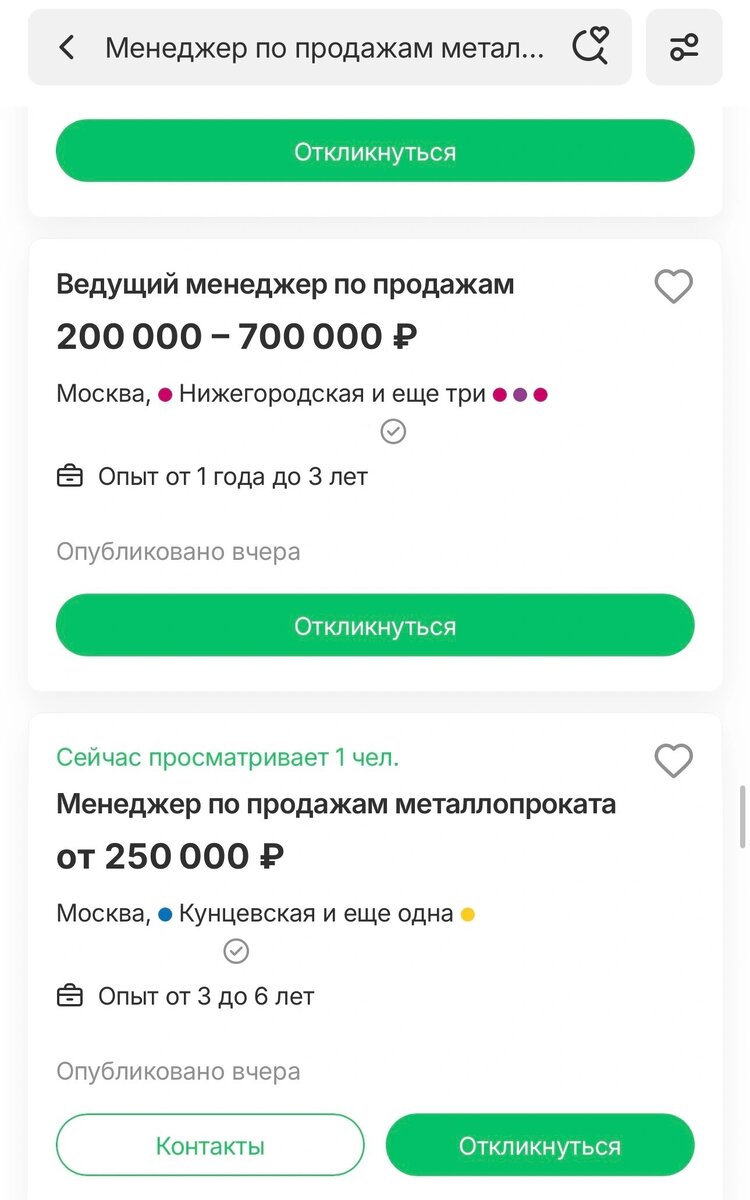
Task: Favorite the Менеджер по продажам металлопроката vacancy
Action: (673, 760)
